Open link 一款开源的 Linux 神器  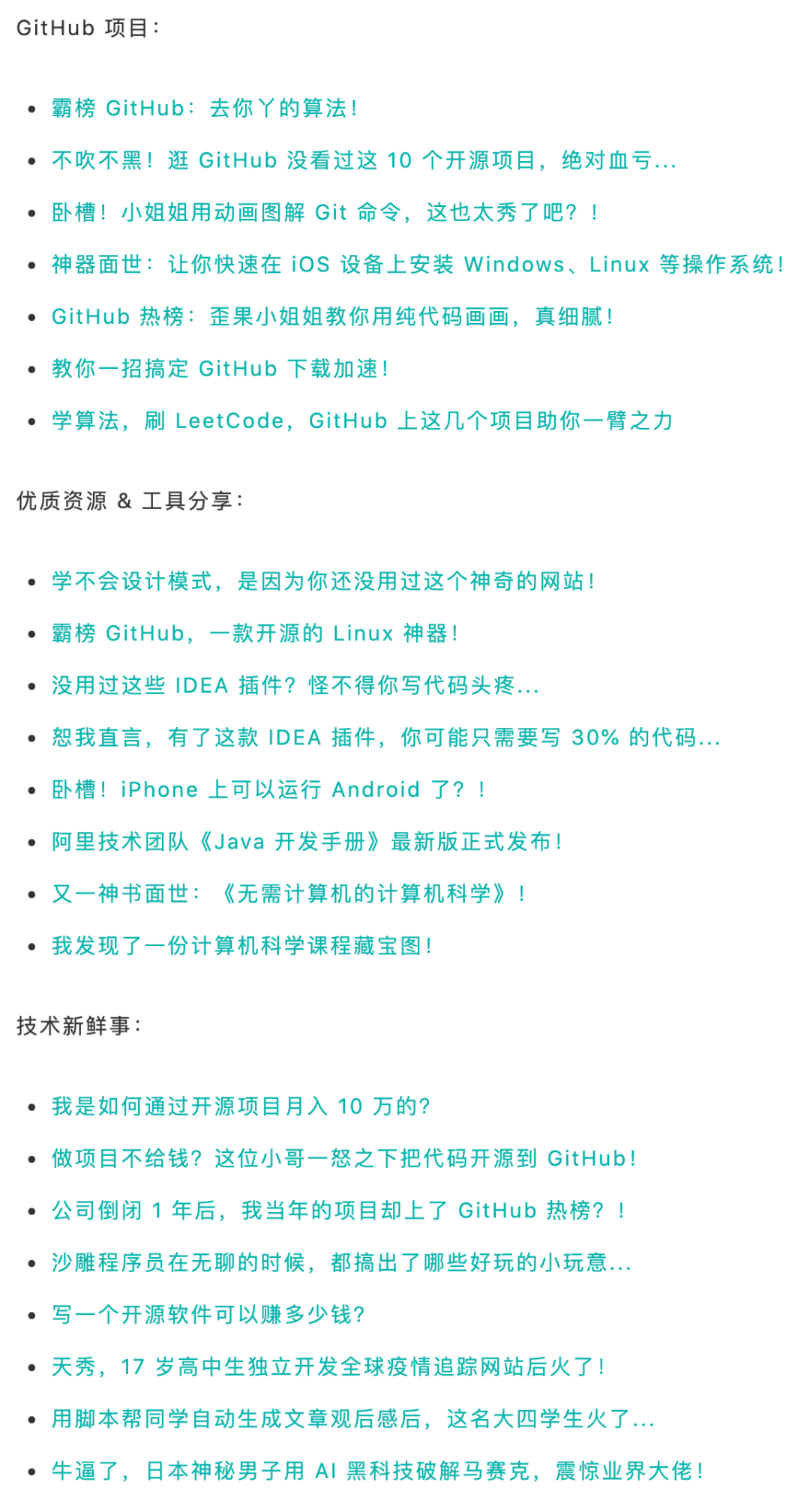point(254,634)
